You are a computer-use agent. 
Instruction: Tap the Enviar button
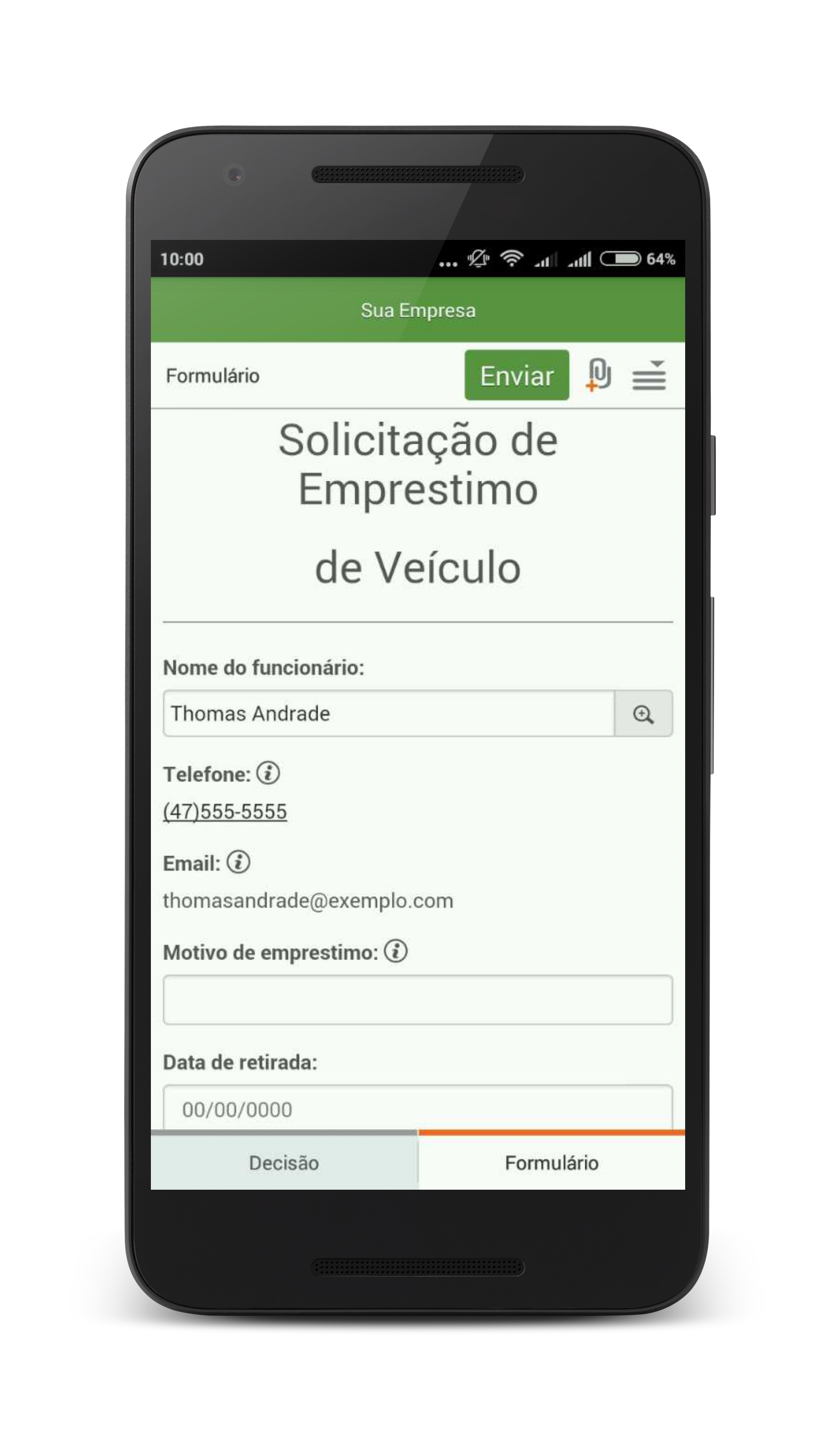click(516, 375)
